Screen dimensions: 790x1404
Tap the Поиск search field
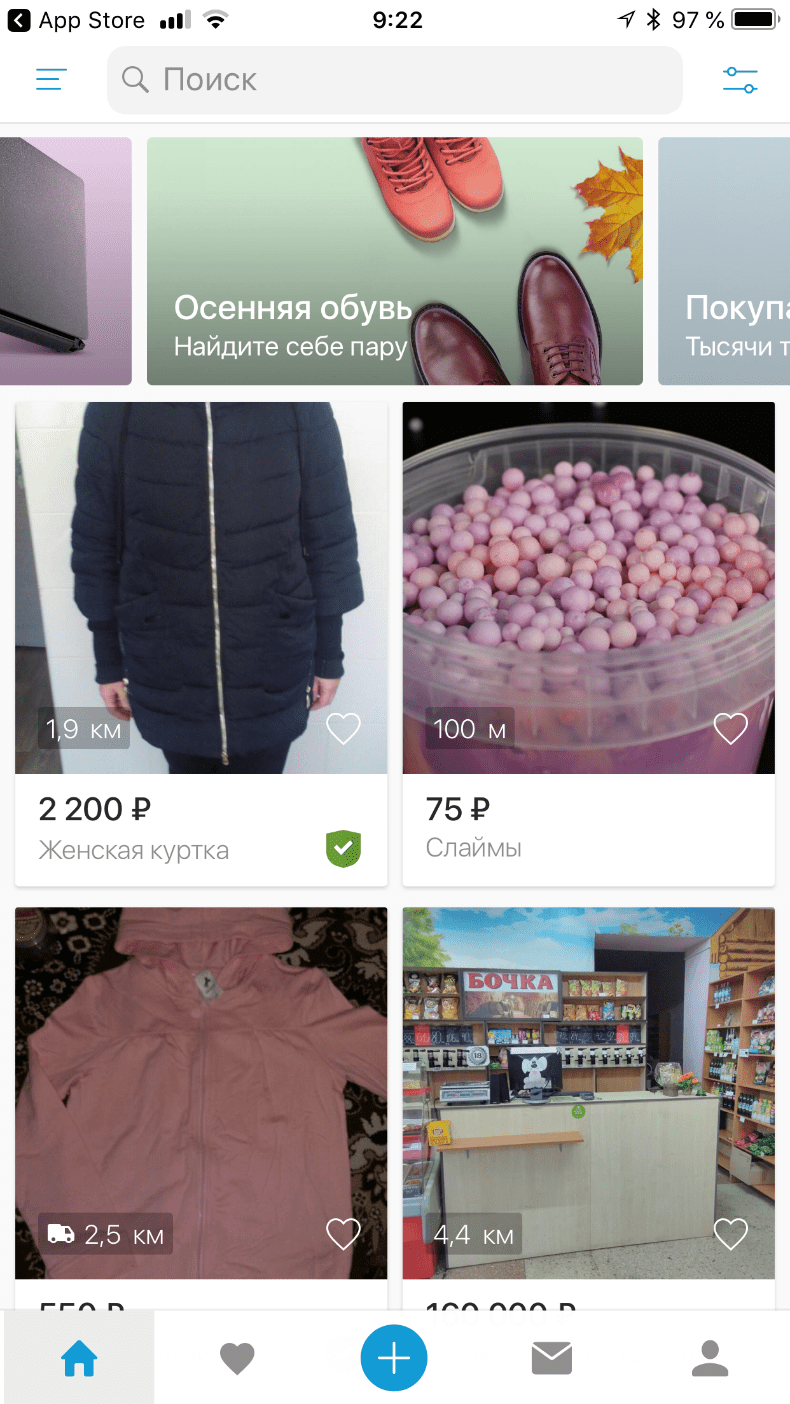coord(394,80)
